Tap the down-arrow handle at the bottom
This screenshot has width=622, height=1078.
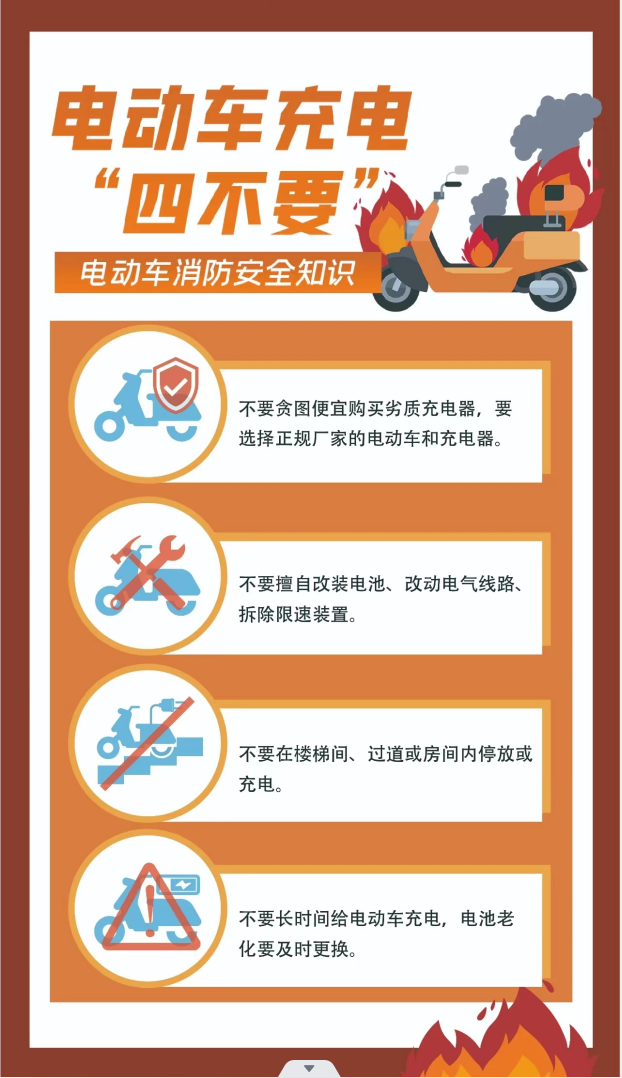pos(309,1068)
